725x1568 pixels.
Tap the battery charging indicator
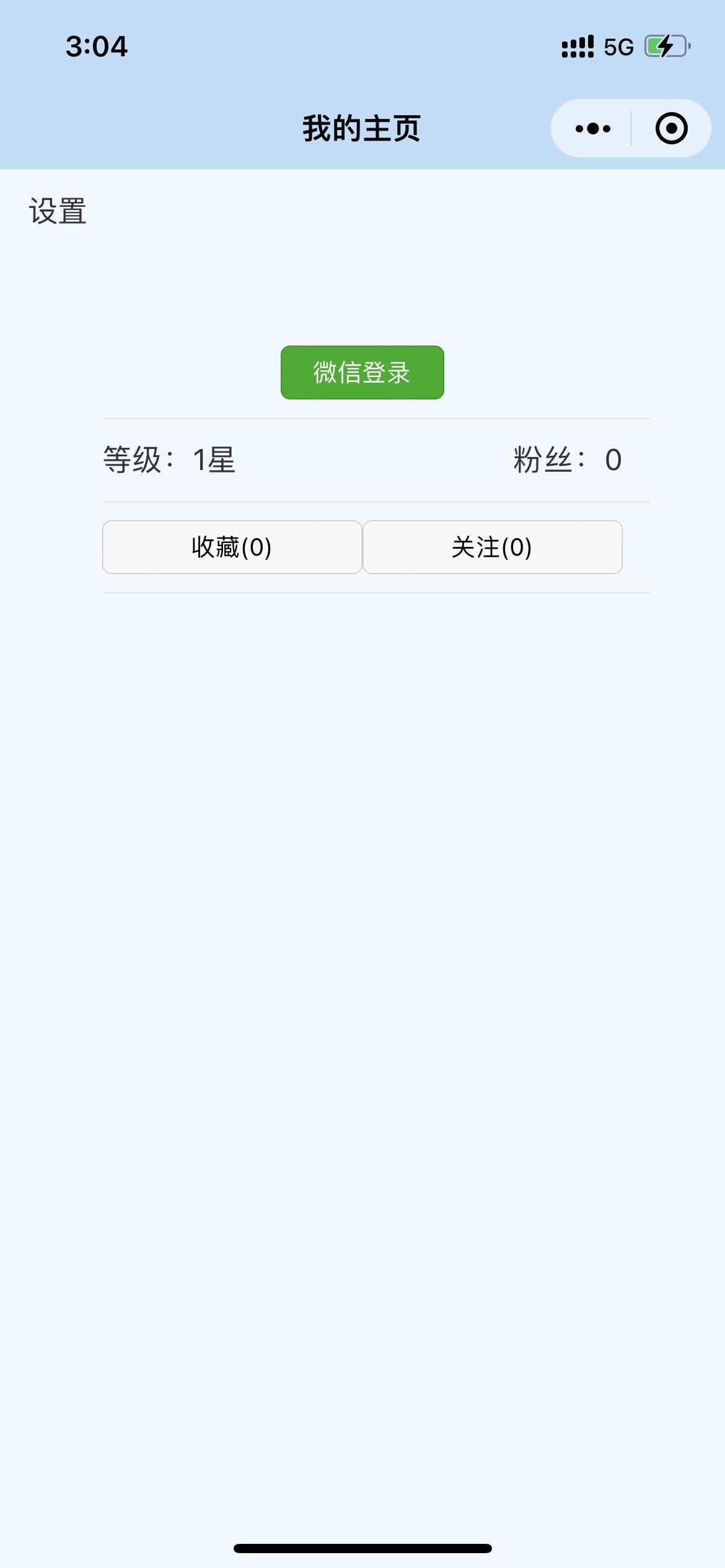tap(666, 45)
